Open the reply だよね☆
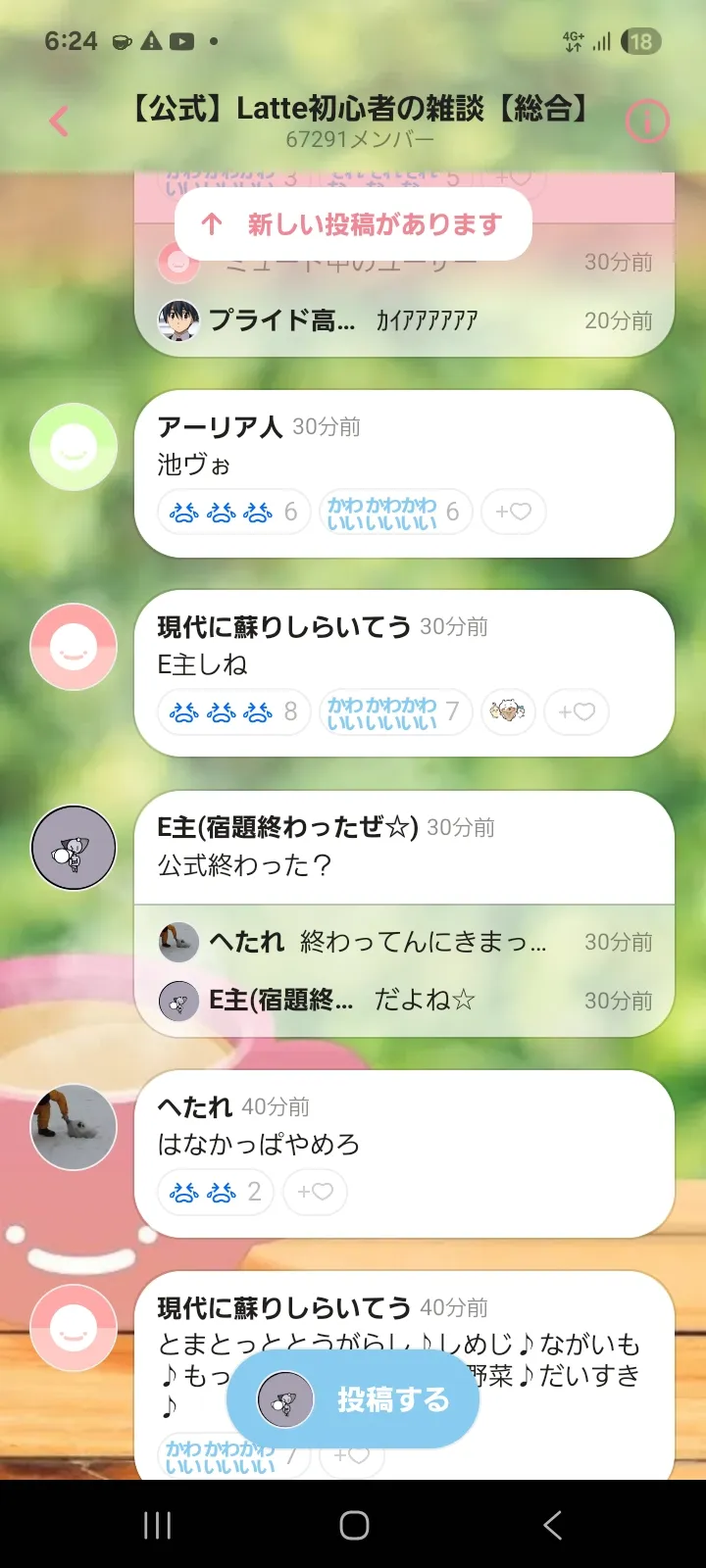 (x=404, y=1001)
